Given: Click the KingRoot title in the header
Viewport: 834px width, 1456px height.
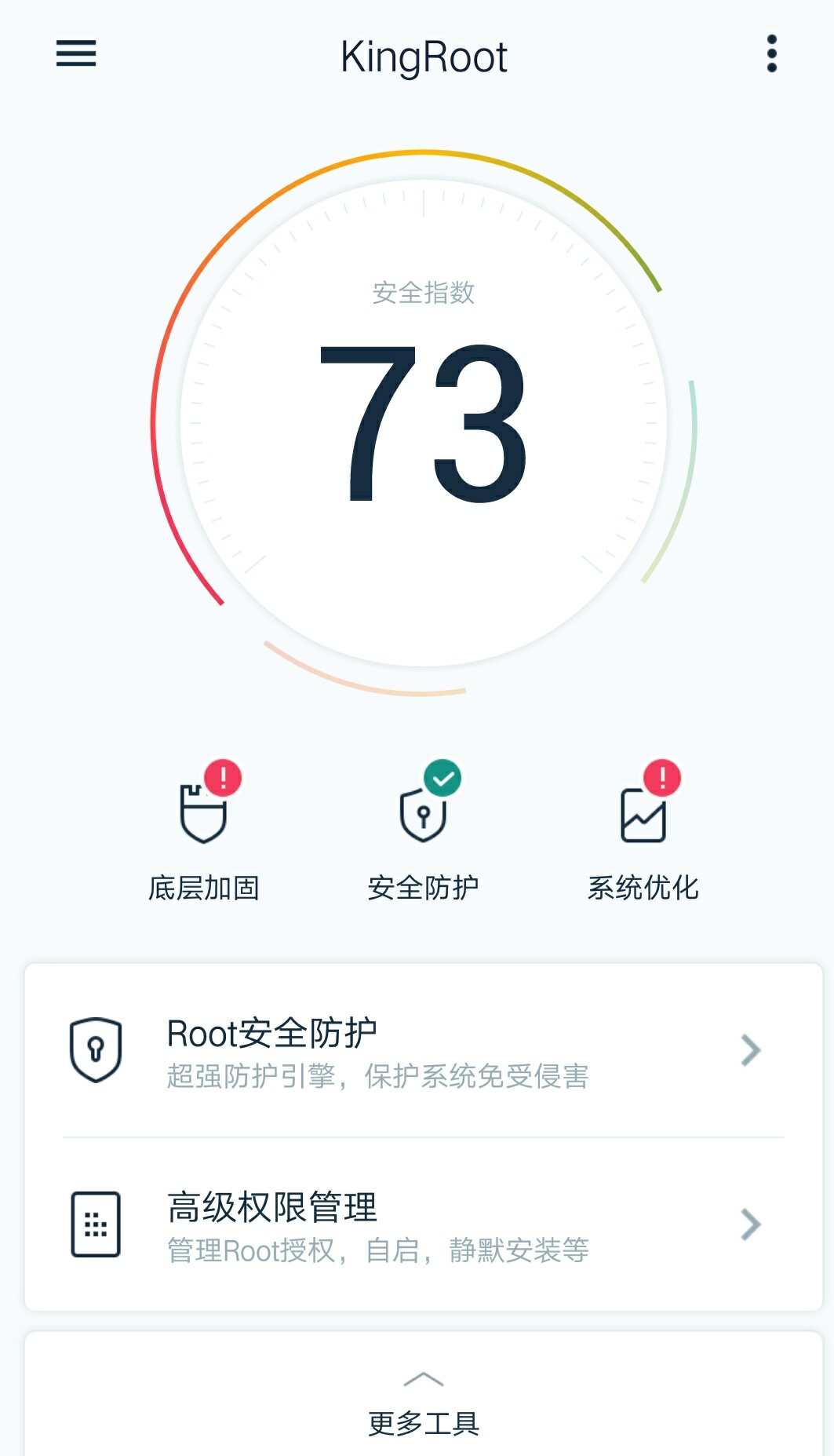Looking at the screenshot, I should pyautogui.click(x=423, y=57).
